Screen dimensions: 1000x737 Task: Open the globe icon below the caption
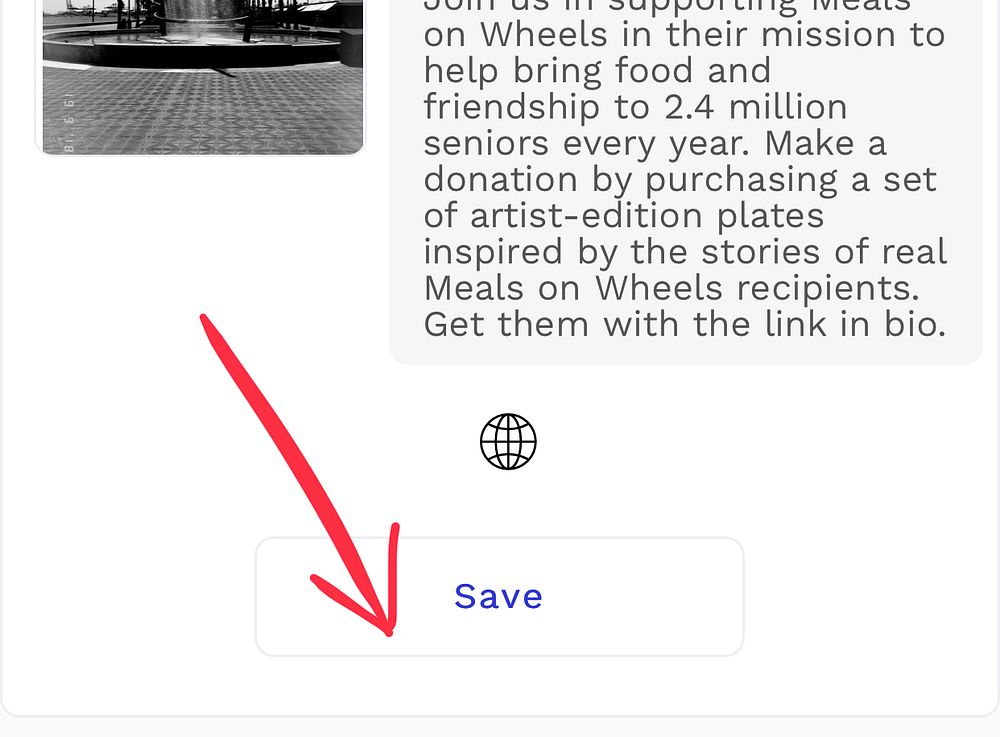click(x=508, y=442)
